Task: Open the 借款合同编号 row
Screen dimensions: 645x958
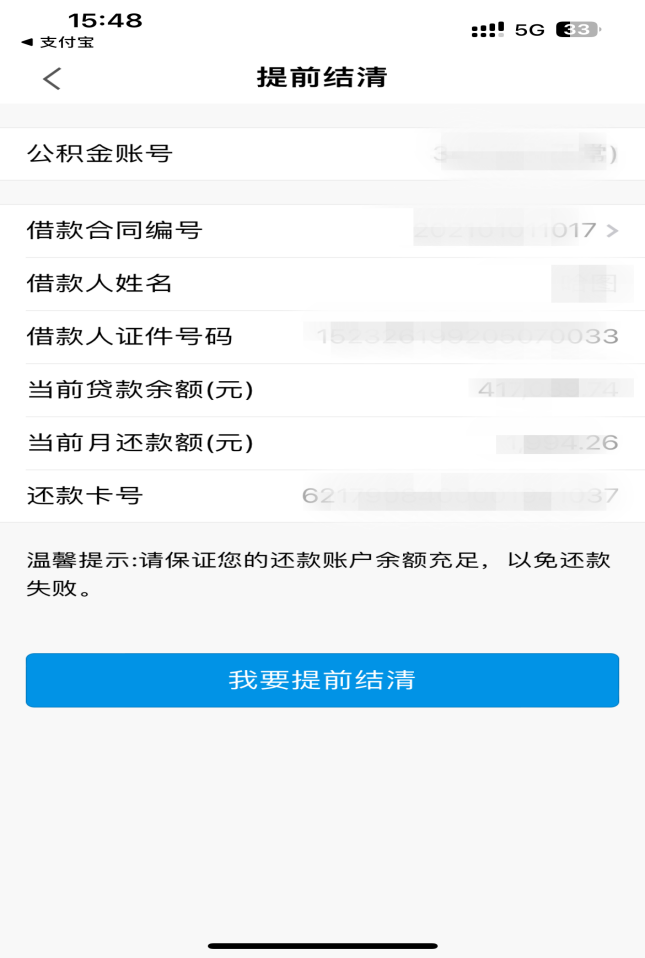Action: 322,231
